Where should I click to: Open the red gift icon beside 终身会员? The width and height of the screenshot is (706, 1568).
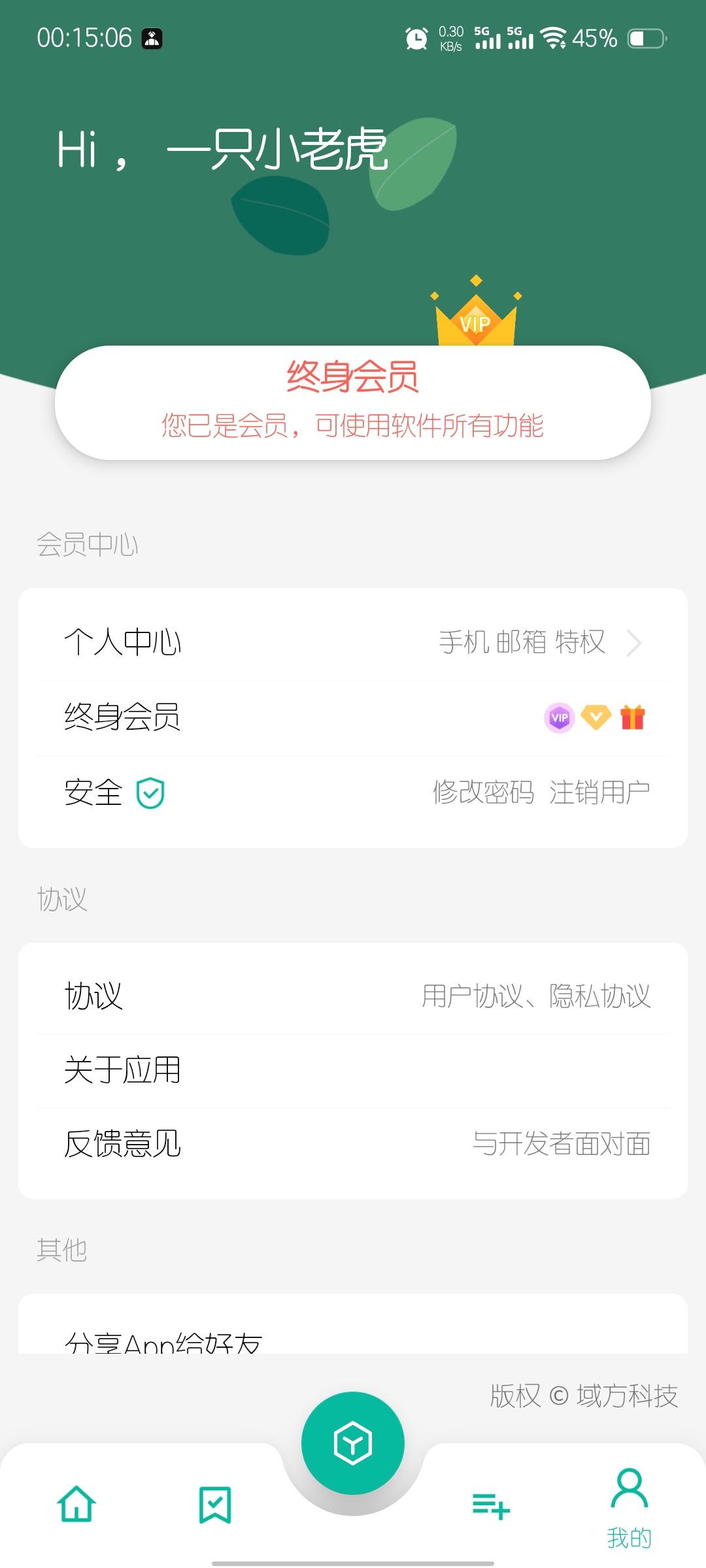point(633,717)
